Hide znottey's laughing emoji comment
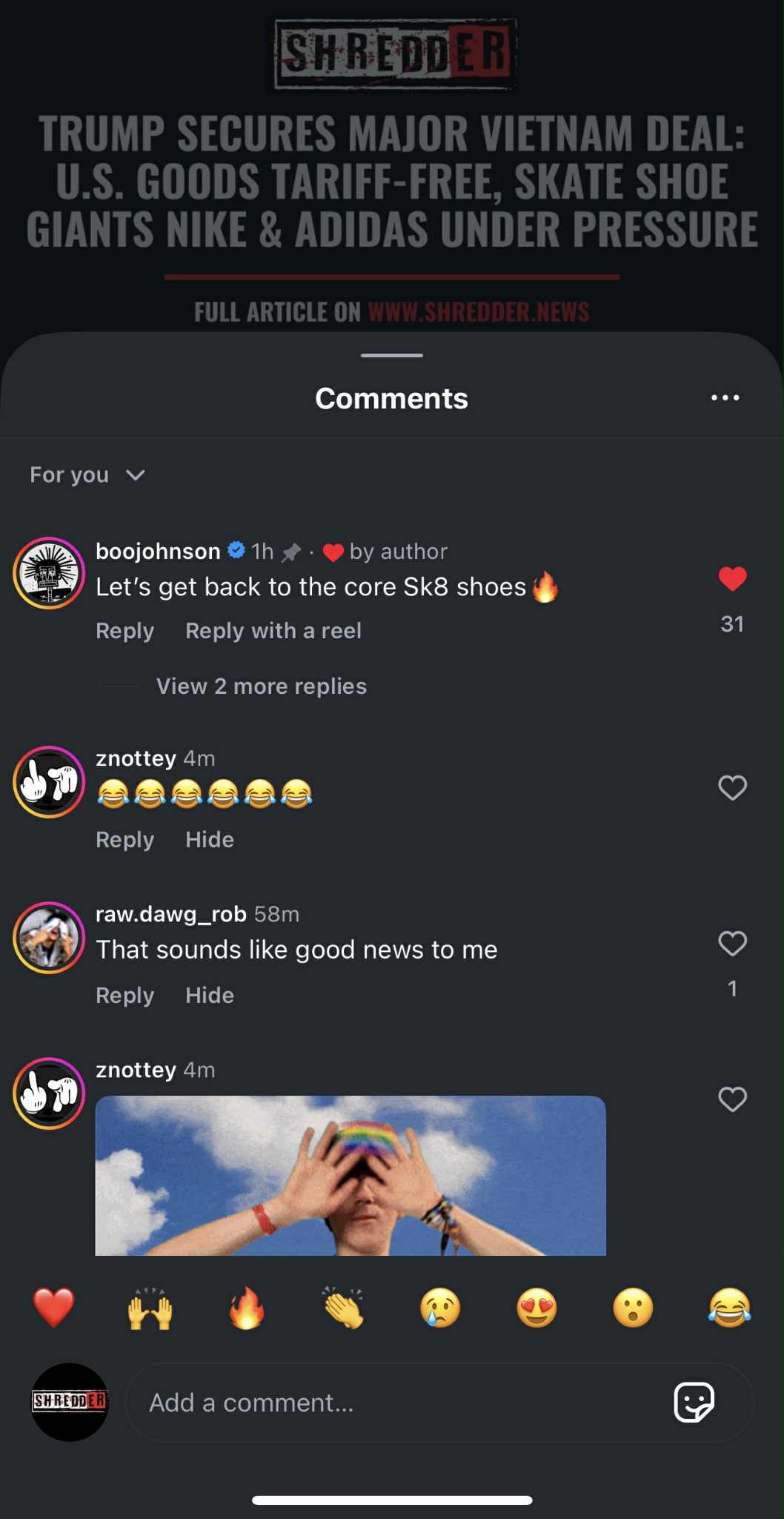The width and height of the screenshot is (784, 1519). 209,840
